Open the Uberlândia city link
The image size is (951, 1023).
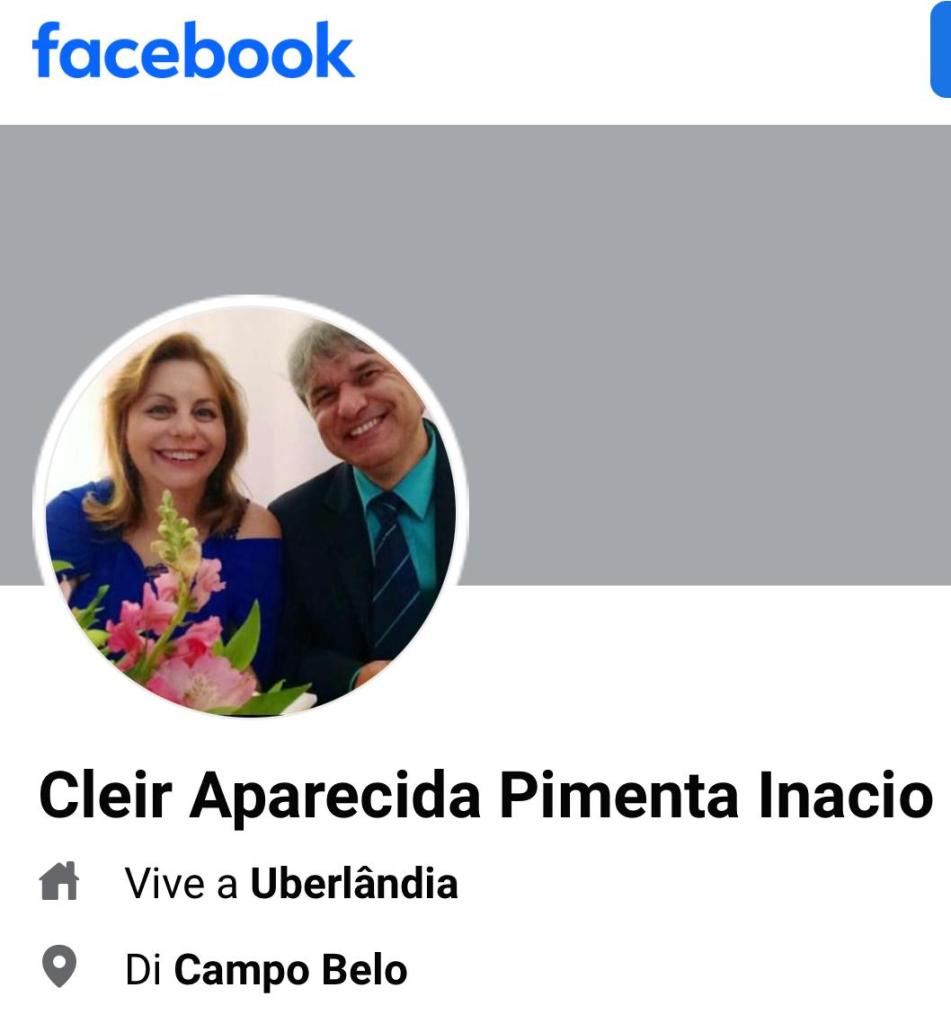353,884
